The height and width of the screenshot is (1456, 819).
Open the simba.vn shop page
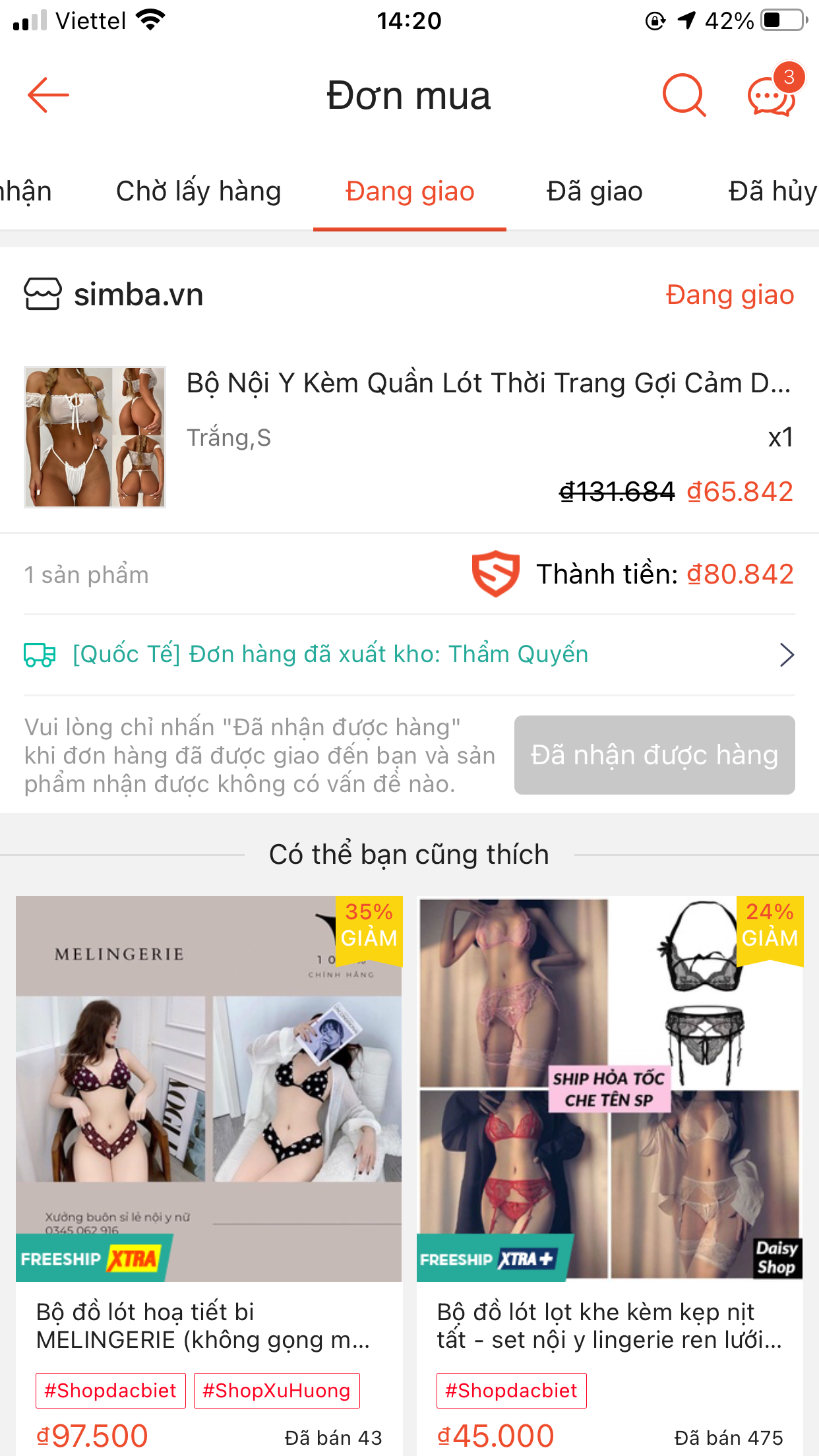point(136,295)
